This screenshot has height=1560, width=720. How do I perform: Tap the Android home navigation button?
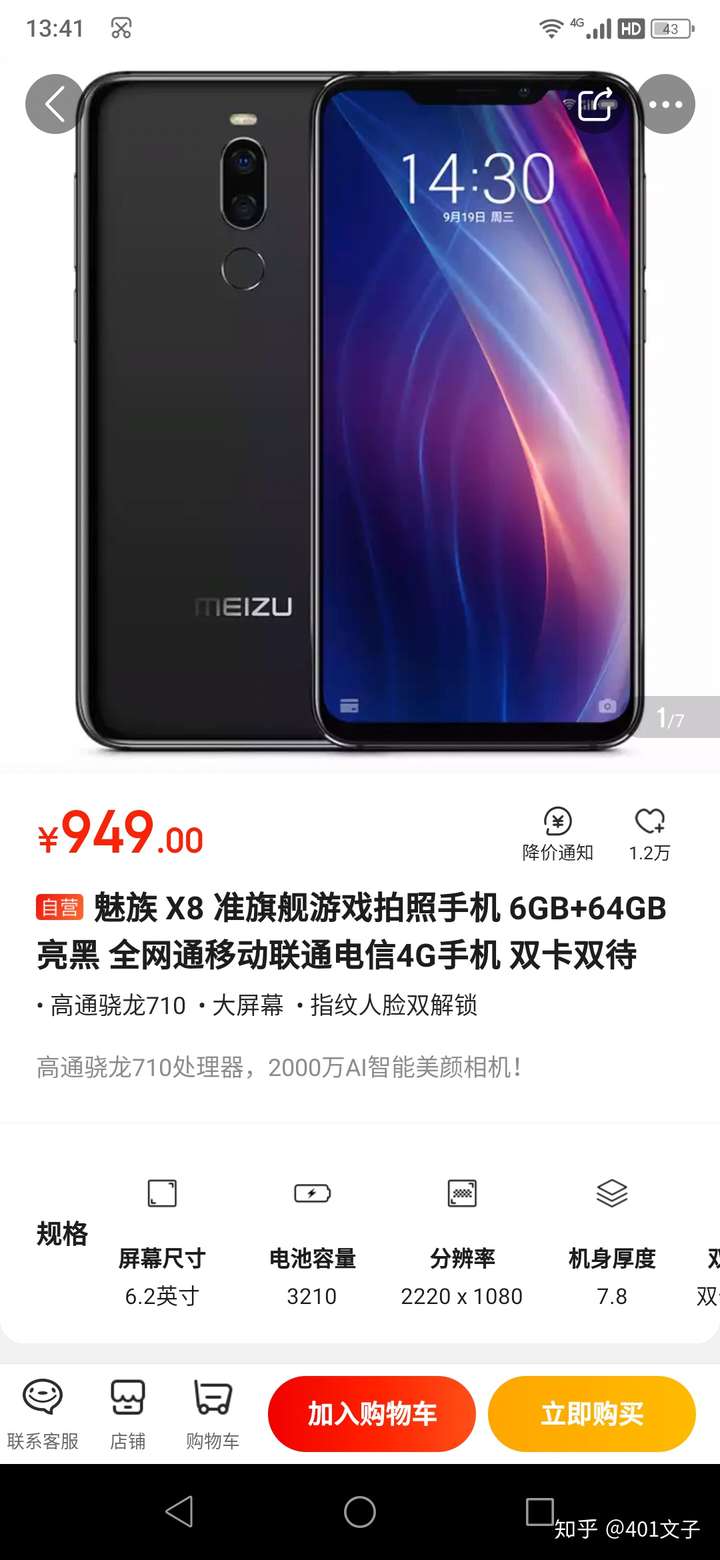pyautogui.click(x=360, y=1514)
